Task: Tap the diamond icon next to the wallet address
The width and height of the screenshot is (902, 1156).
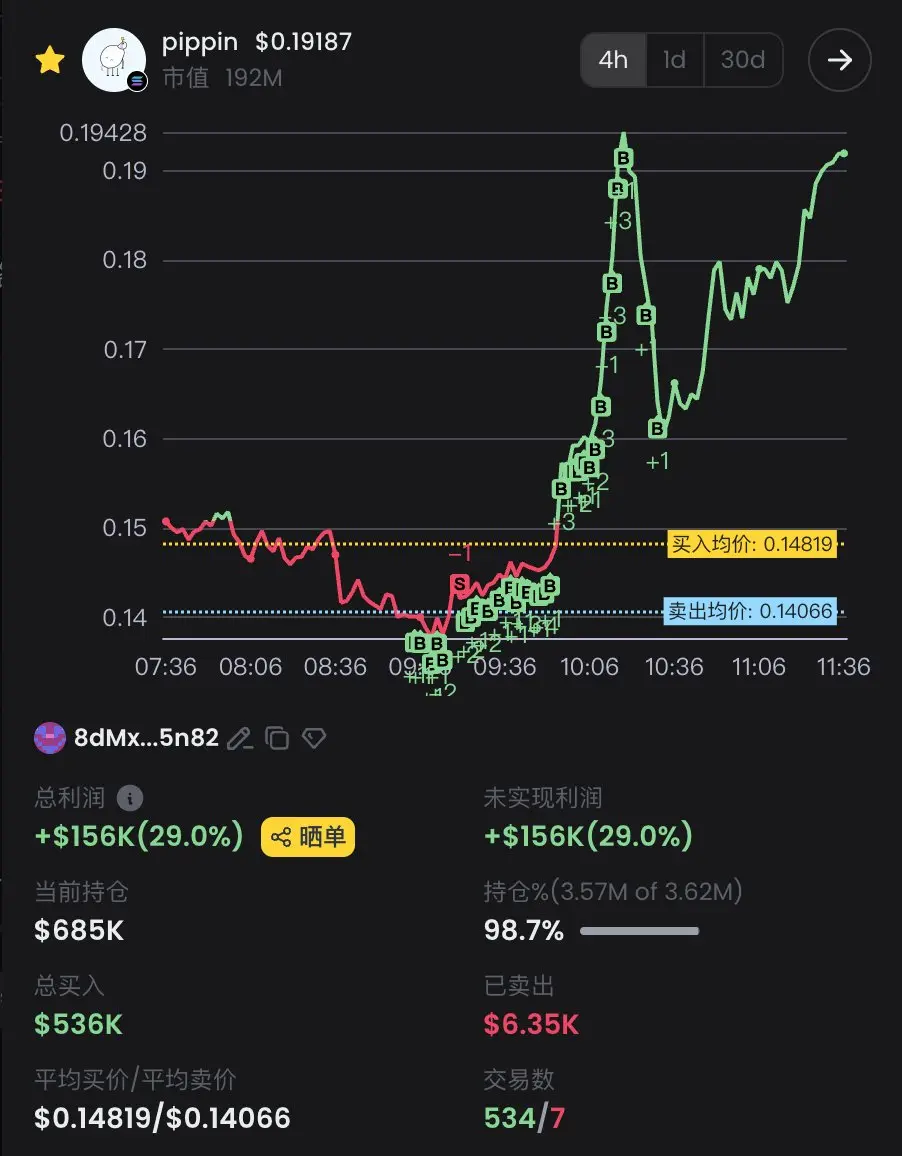Action: pos(314,739)
